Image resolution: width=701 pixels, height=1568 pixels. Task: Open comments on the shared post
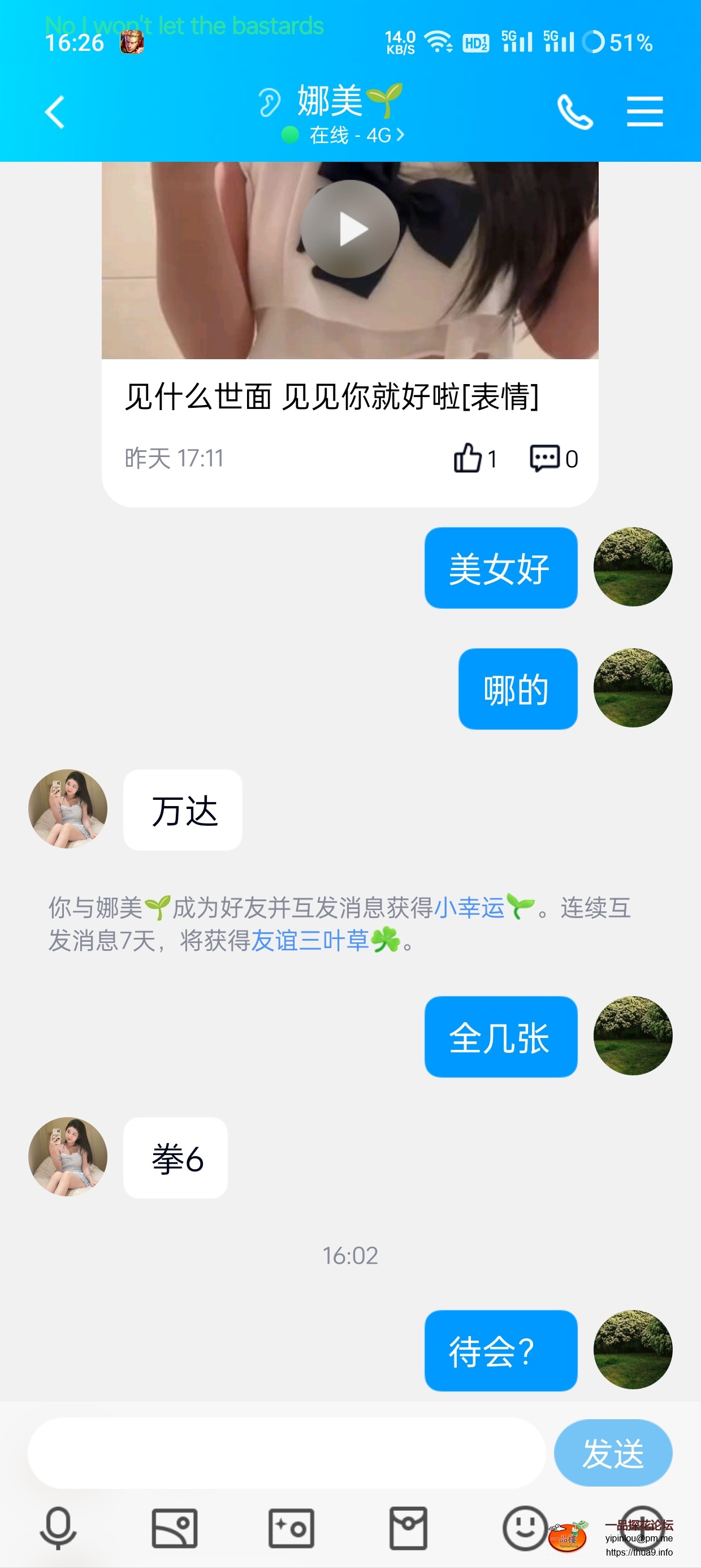point(547,459)
